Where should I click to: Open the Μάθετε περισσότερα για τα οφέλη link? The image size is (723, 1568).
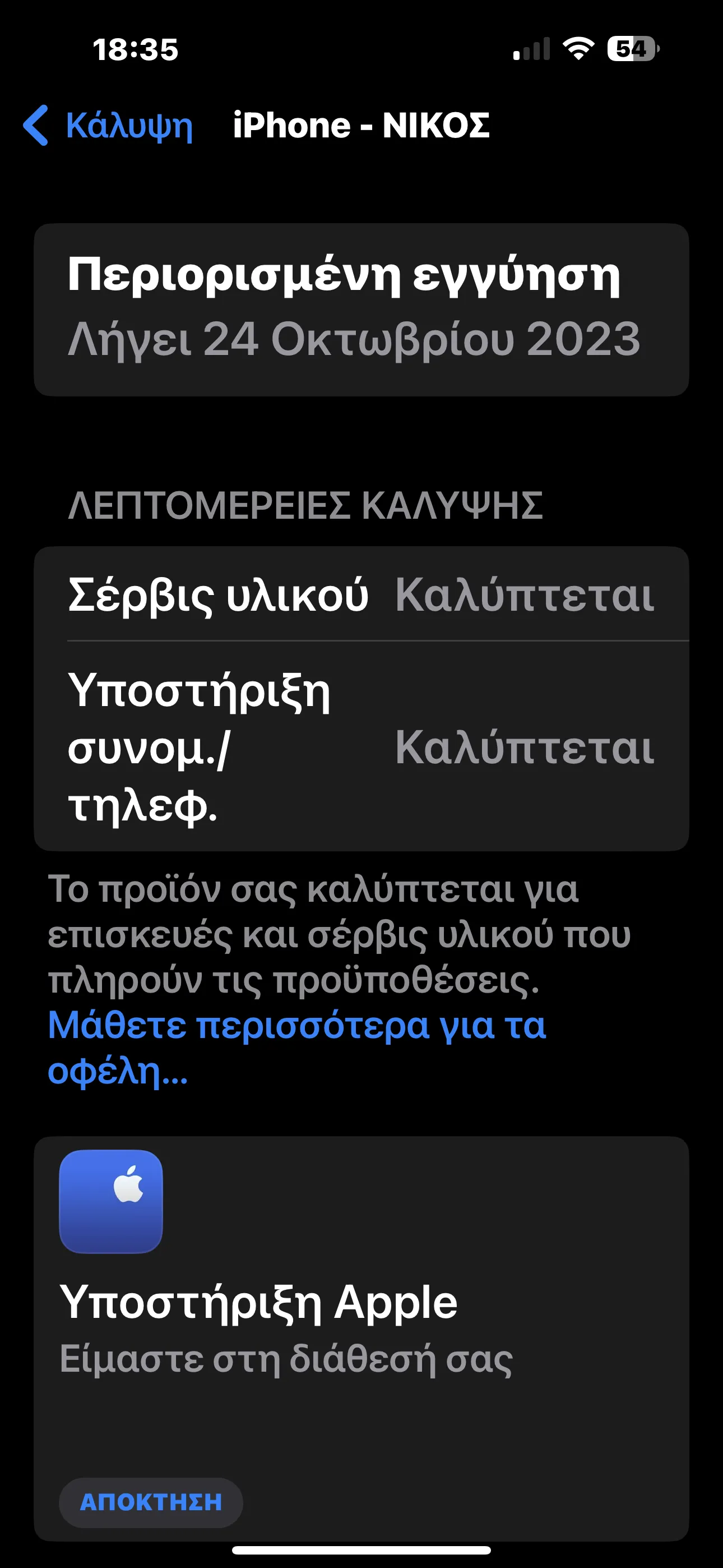(x=296, y=1048)
